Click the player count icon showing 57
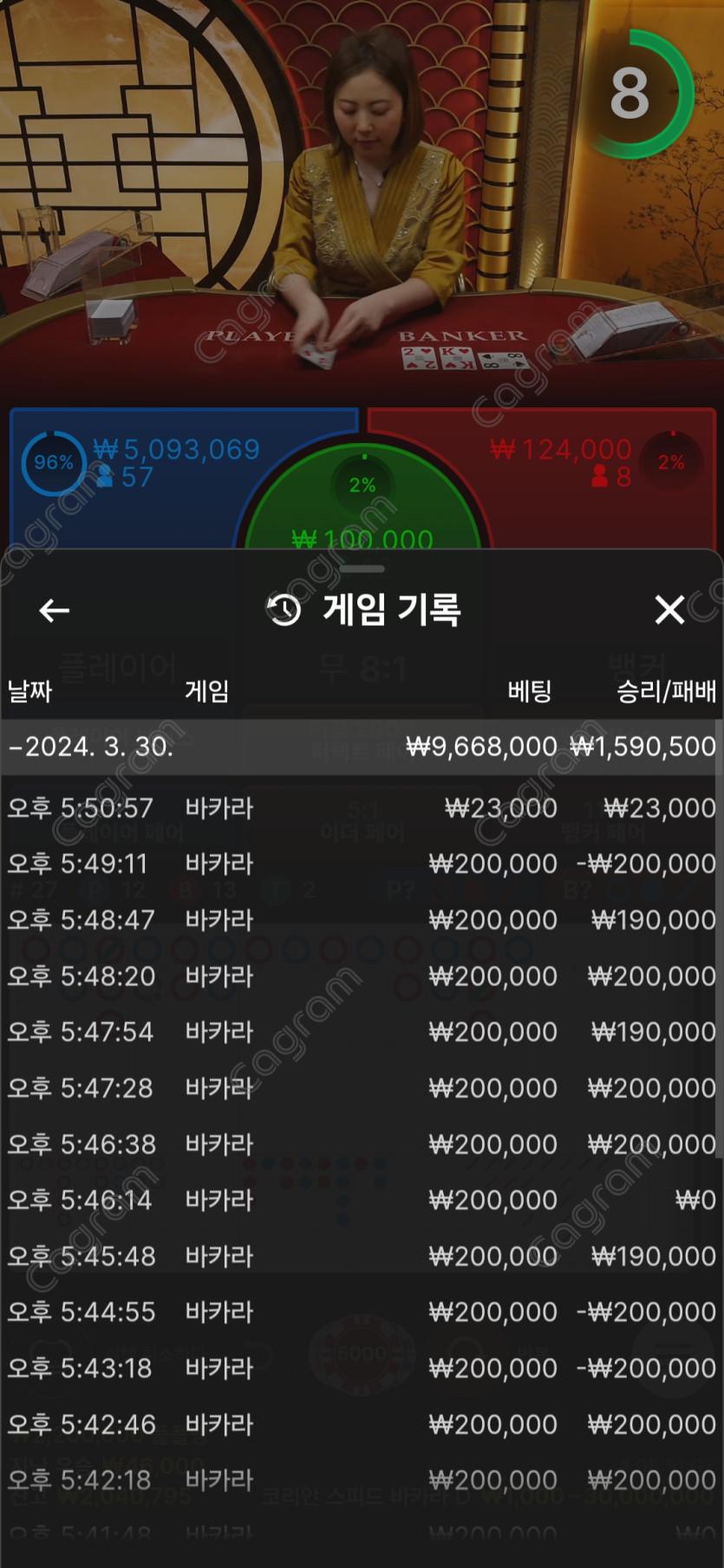 click(x=107, y=475)
